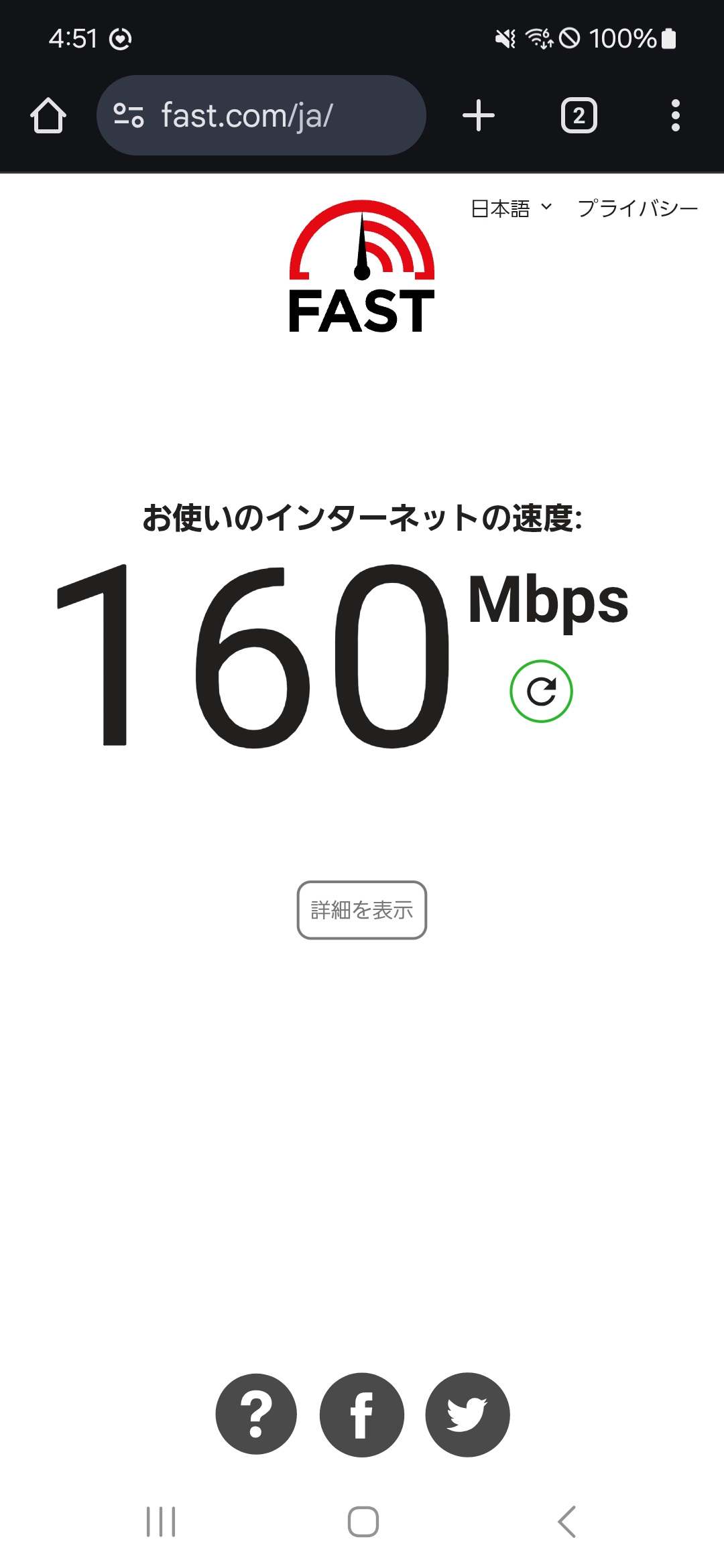Open the browser's three-dot overflow menu
The height and width of the screenshot is (1568, 724).
[x=676, y=115]
